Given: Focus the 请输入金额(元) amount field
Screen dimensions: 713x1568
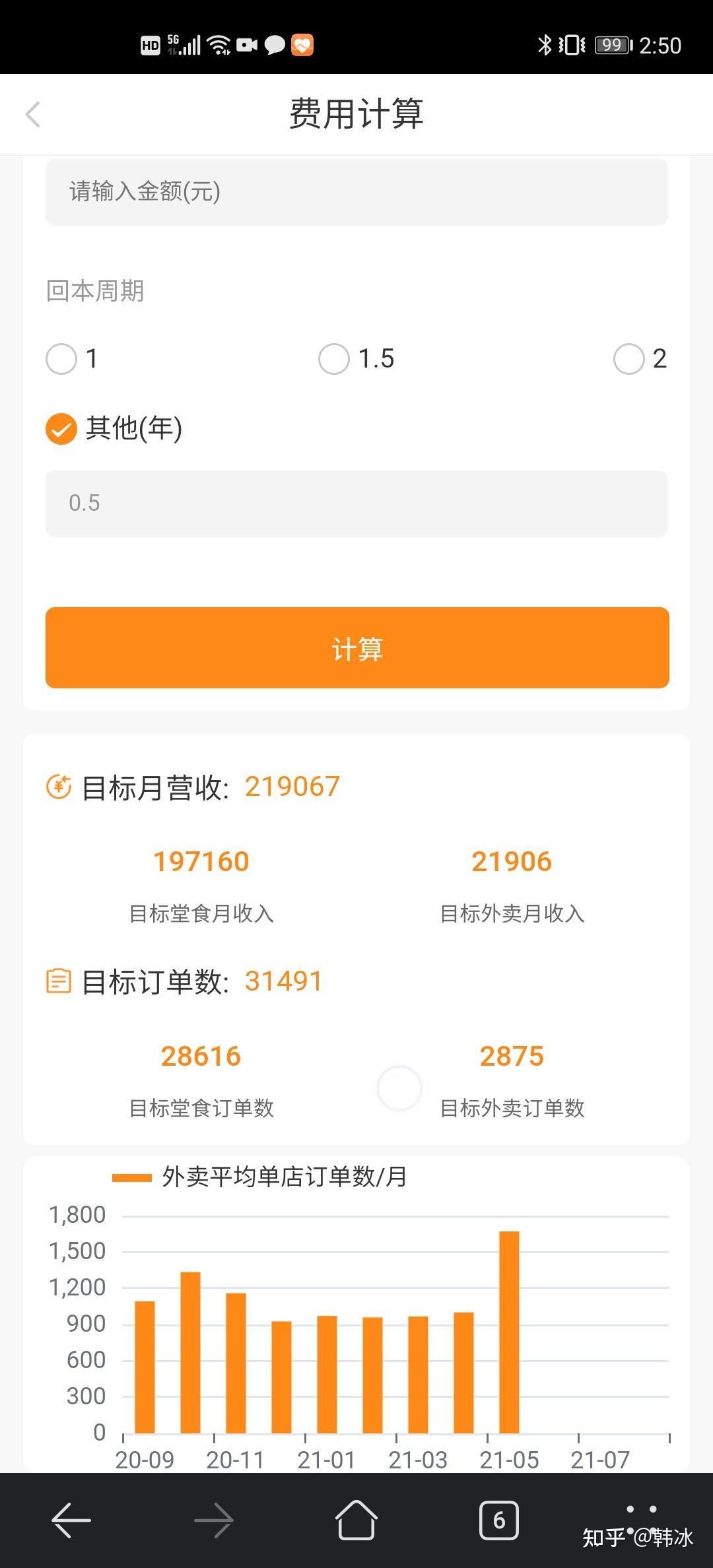Looking at the screenshot, I should [356, 192].
